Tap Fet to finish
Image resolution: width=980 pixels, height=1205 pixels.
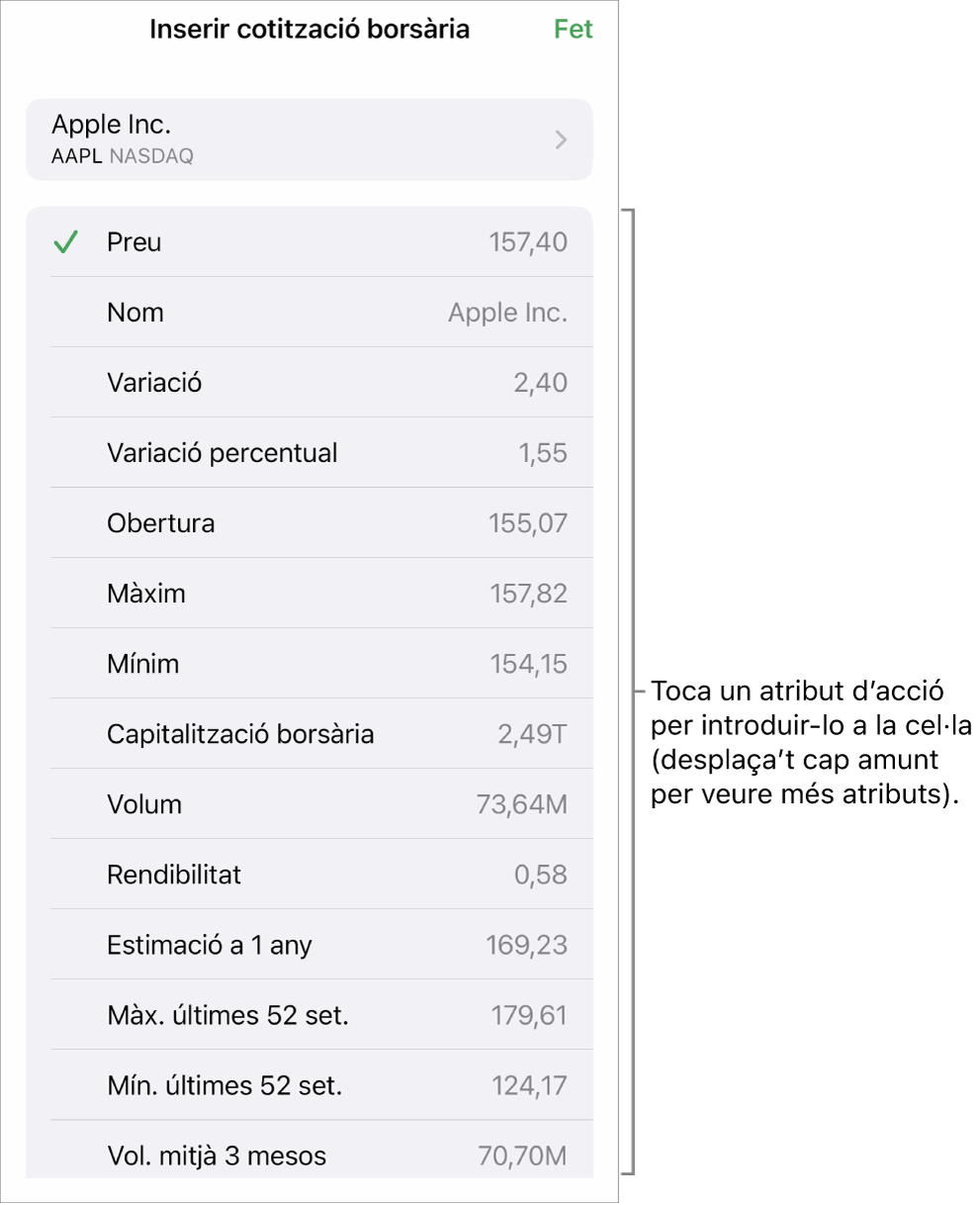tap(573, 30)
